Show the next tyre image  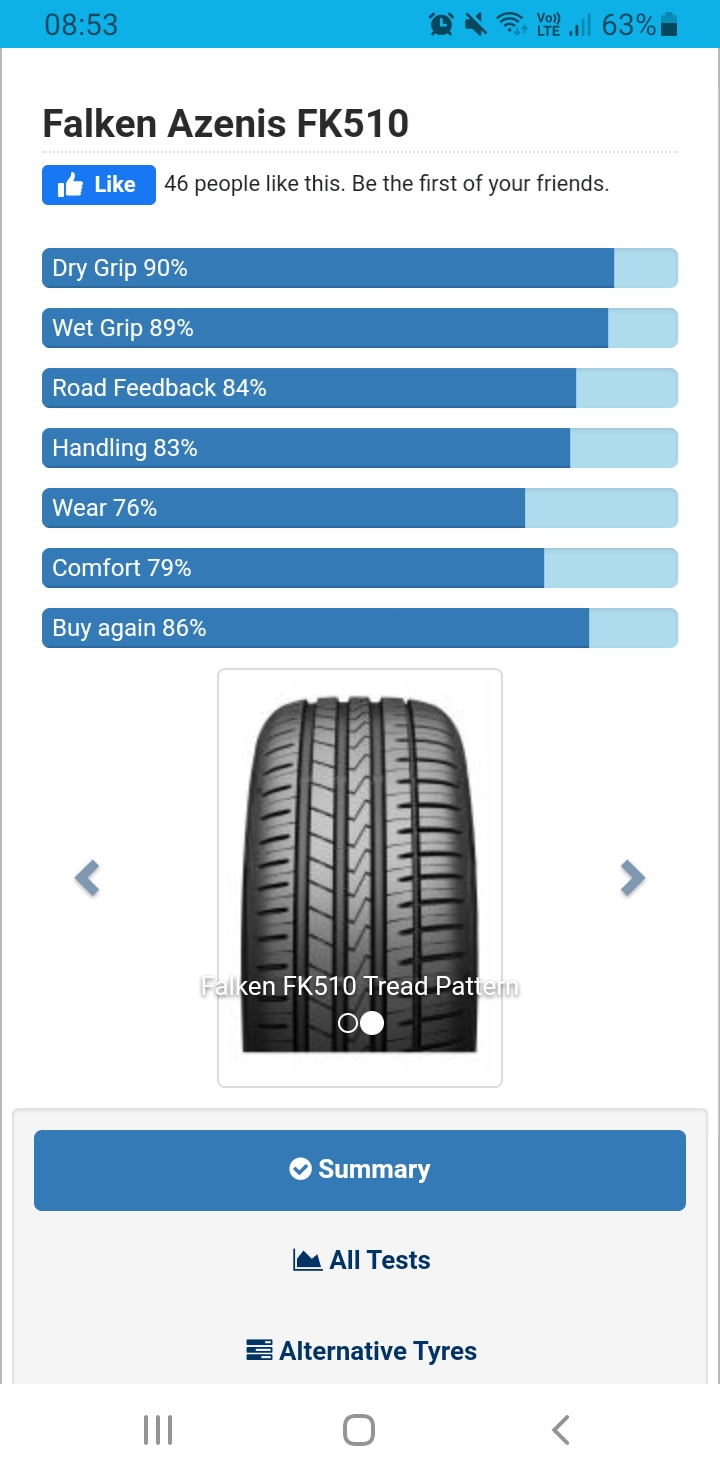pos(632,878)
